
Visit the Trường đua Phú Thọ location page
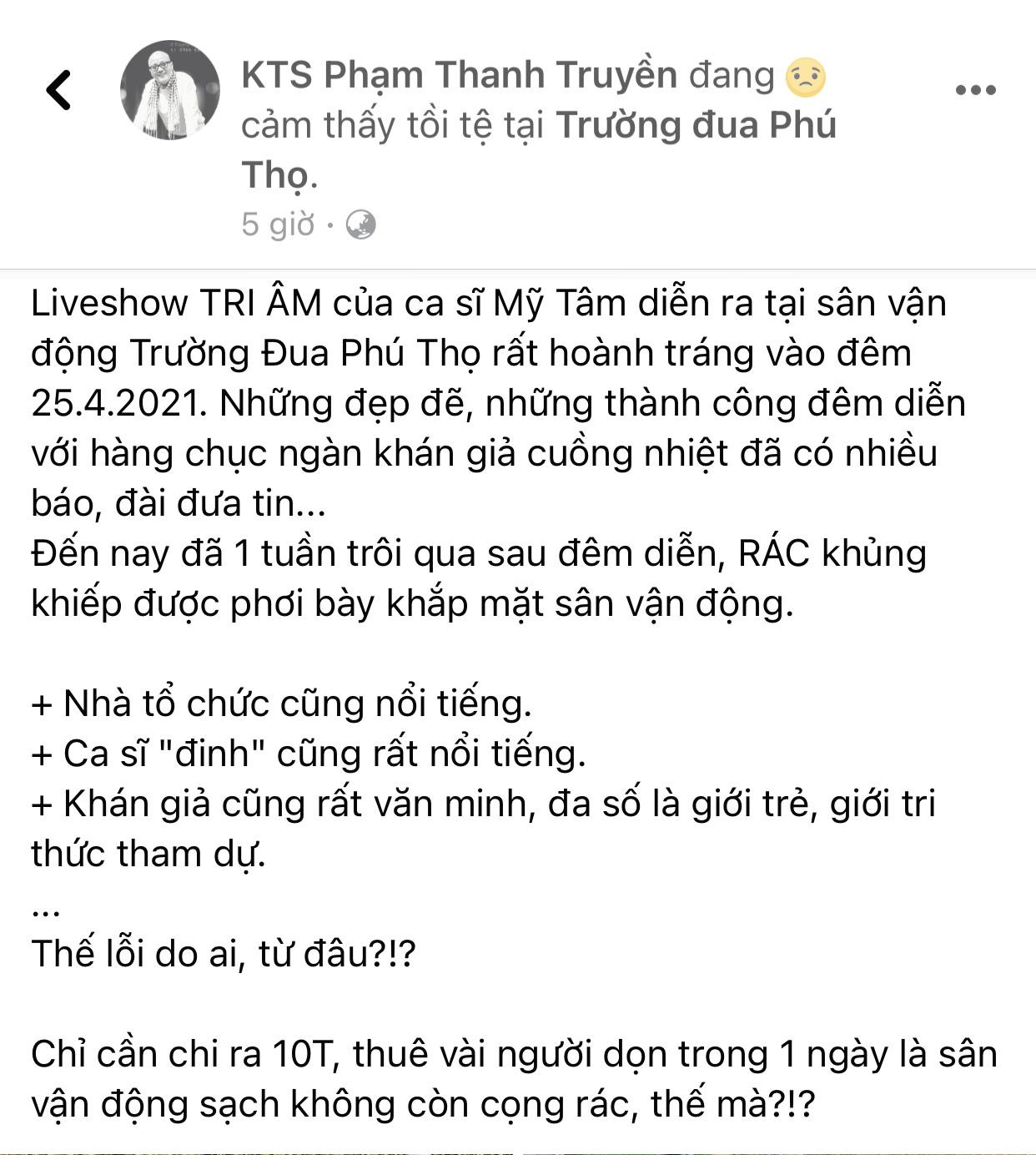(699, 125)
